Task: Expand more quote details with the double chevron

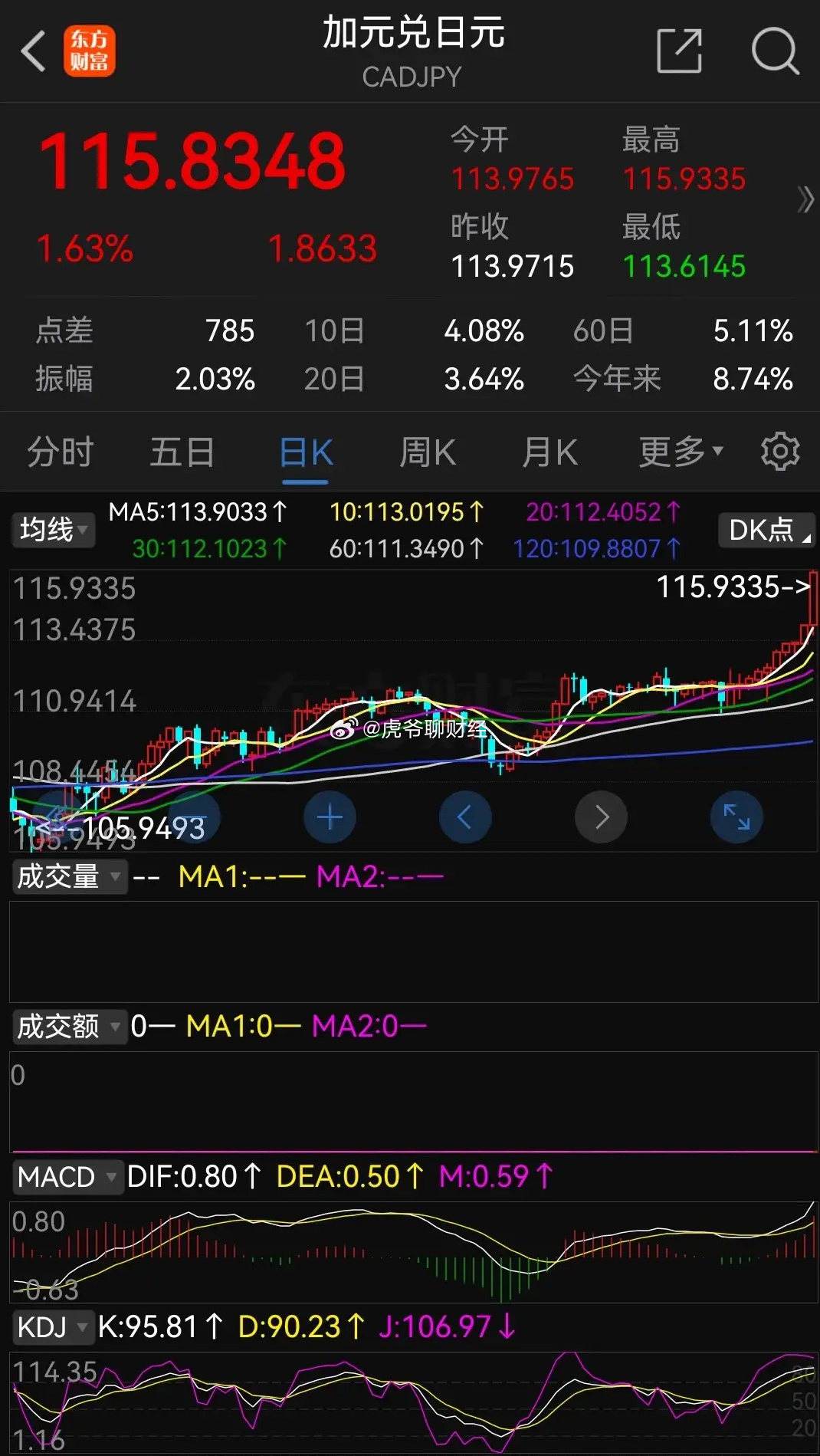Action: pos(805,200)
